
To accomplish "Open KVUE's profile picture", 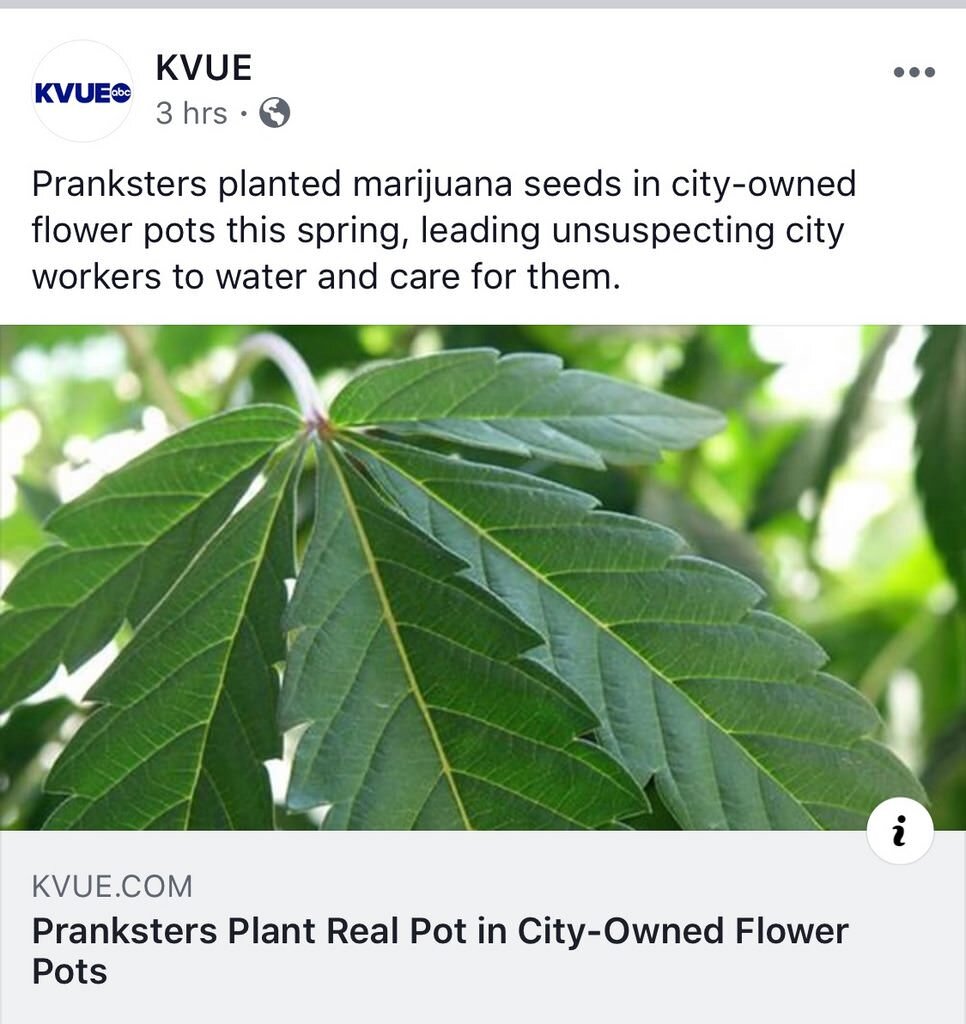I will coord(83,92).
